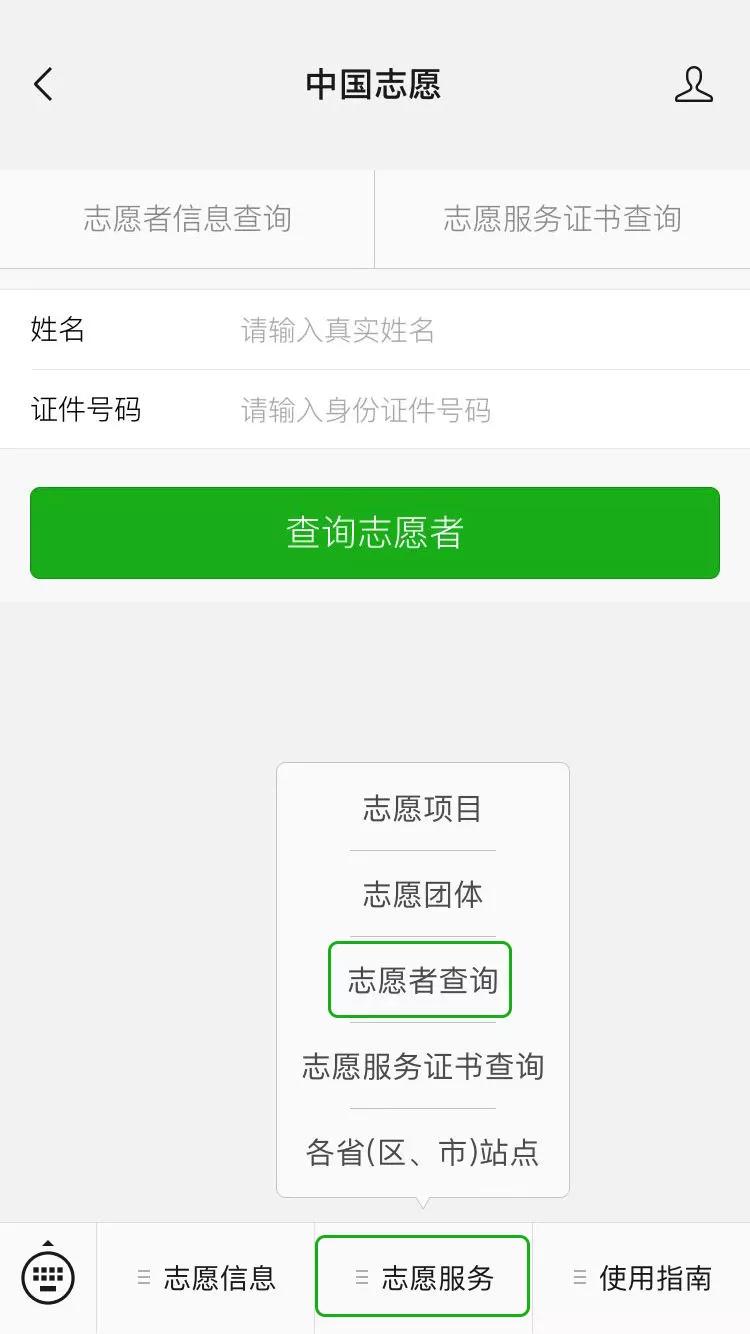Image resolution: width=750 pixels, height=1334 pixels.
Task: Click the menu icon beside 志愿服务
Action: (x=361, y=1276)
